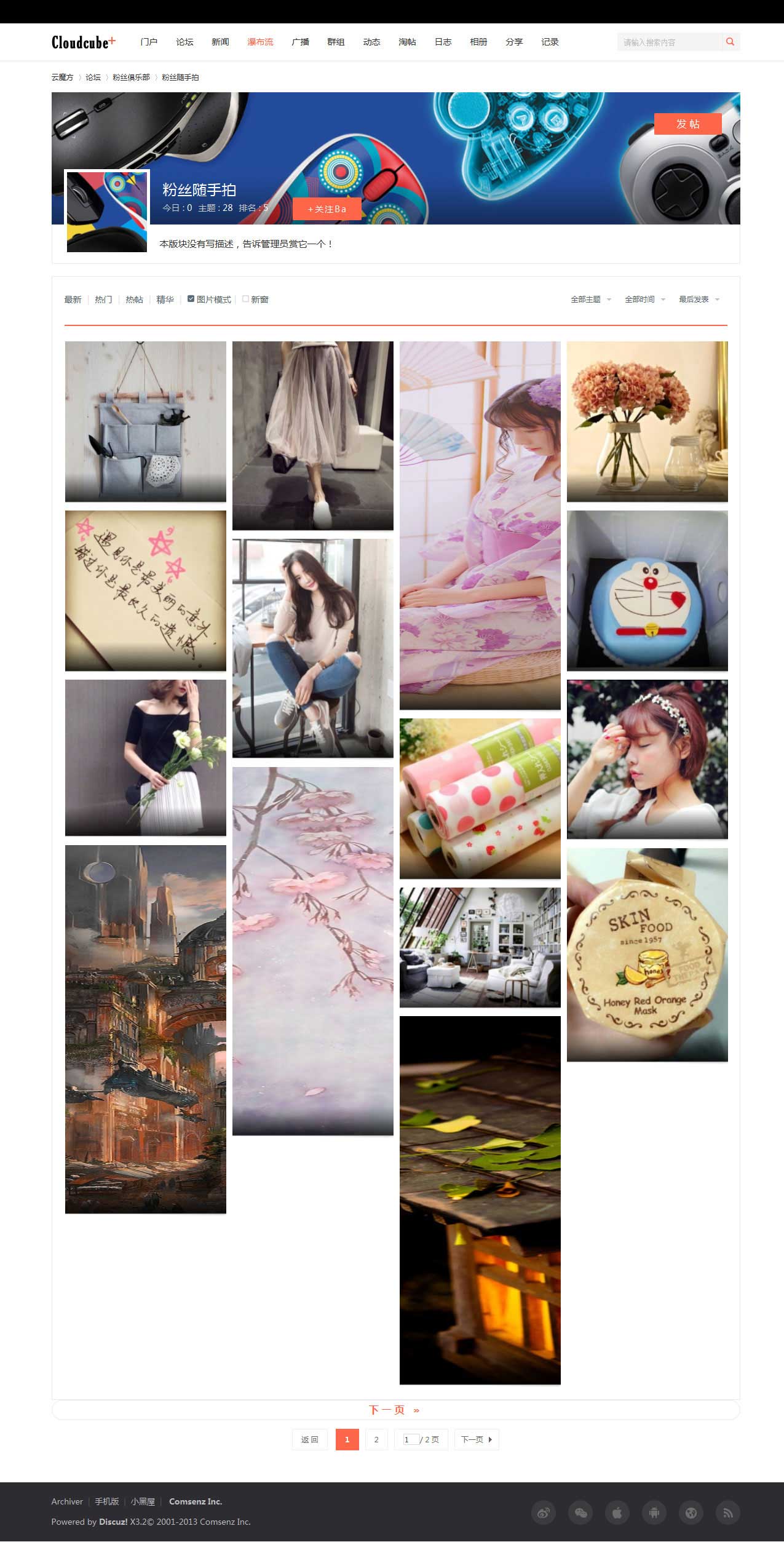View the hydrangea vase photo post
The width and height of the screenshot is (784, 1542).
[x=647, y=421]
